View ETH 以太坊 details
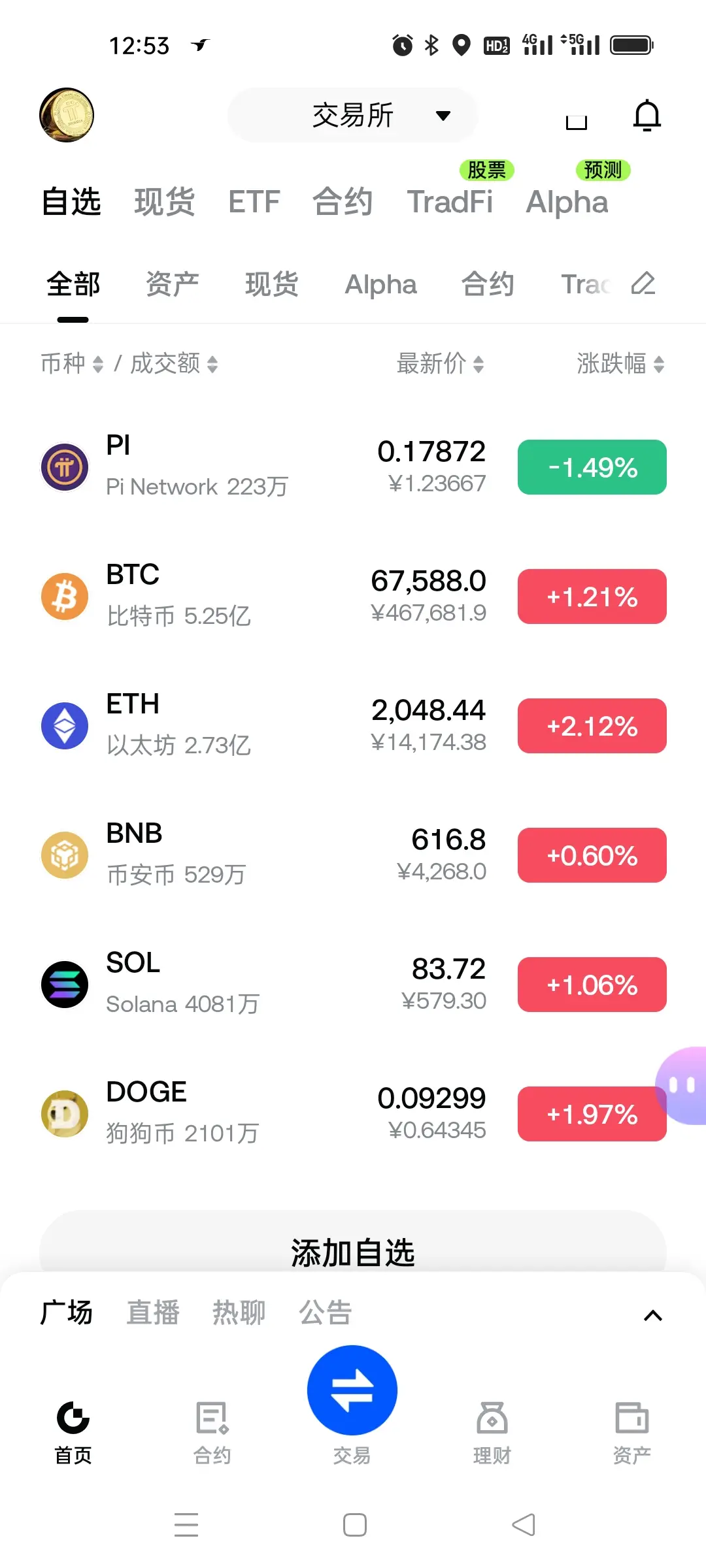Screen dimensions: 706x1568 (x=353, y=726)
